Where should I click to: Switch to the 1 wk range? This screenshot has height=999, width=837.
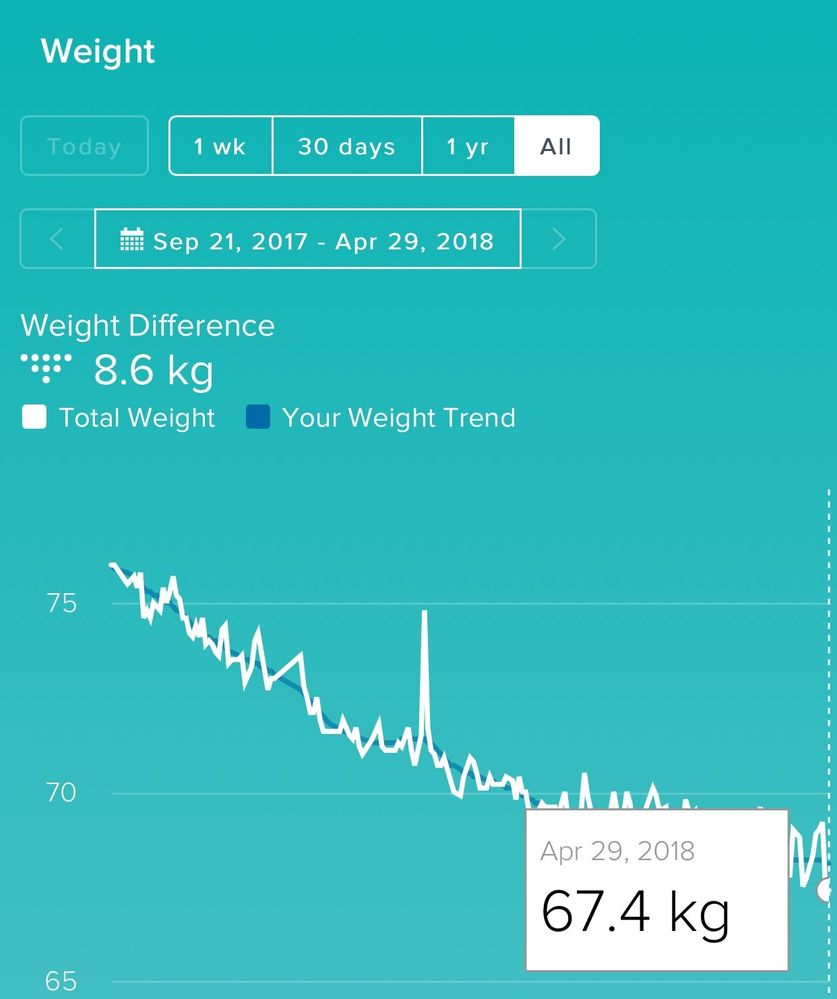tap(220, 147)
